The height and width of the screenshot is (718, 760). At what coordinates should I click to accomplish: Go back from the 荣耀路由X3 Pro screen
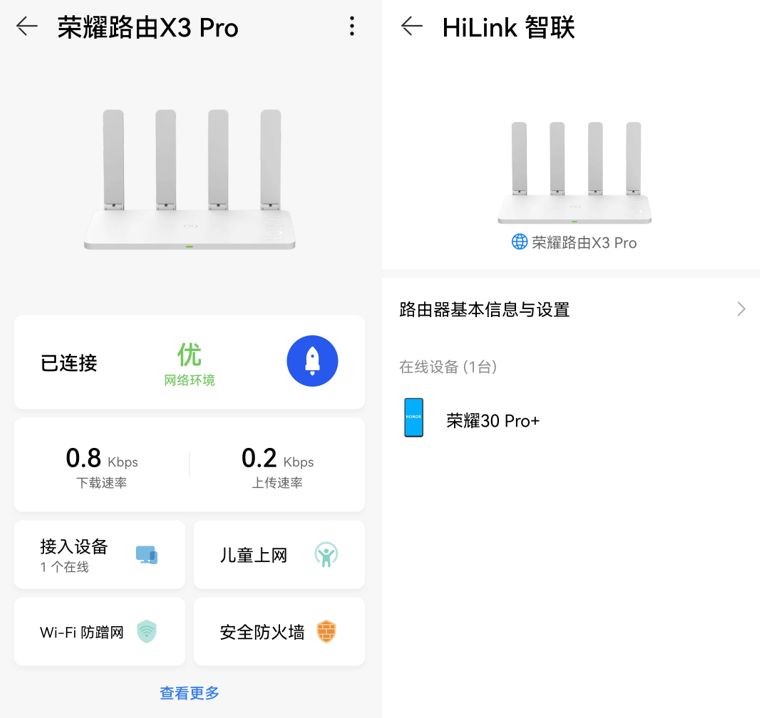click(x=27, y=27)
